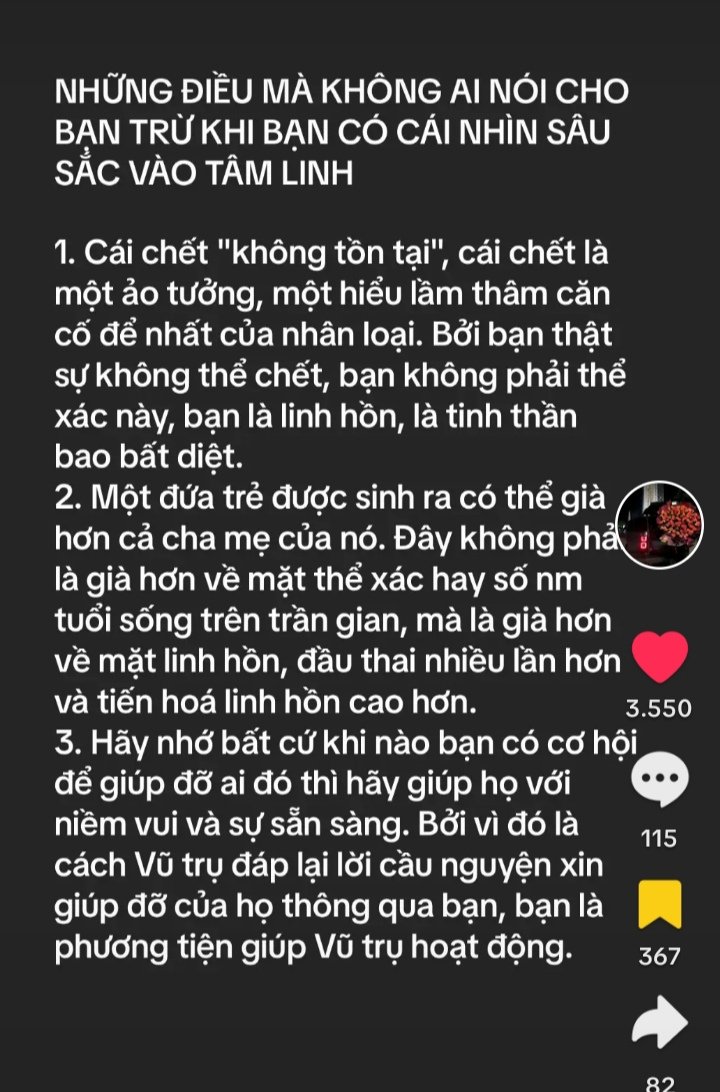
Task: Open the comments with 115 replies
Action: click(x=659, y=779)
